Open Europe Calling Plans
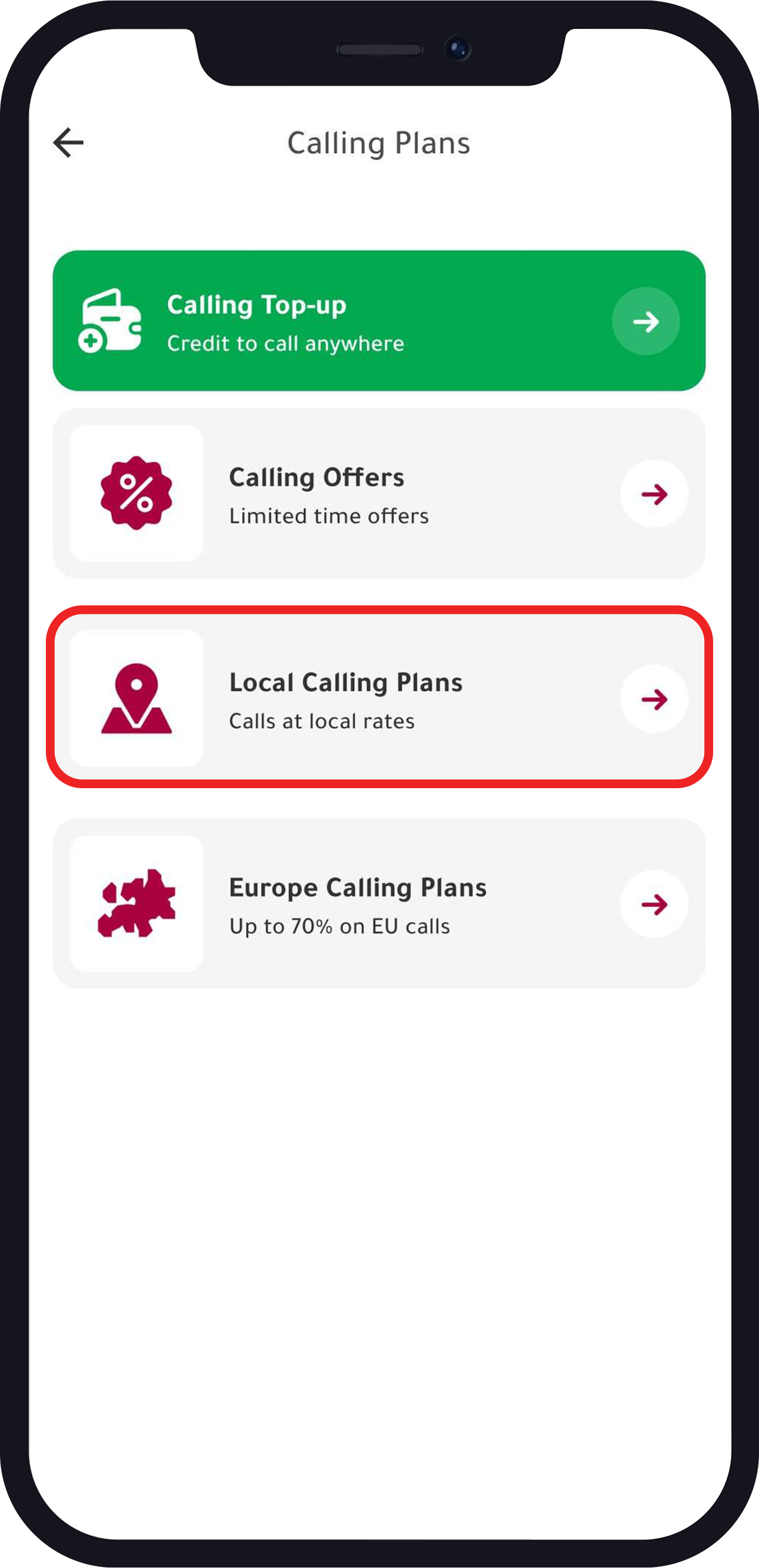759x1568 pixels. click(x=378, y=903)
